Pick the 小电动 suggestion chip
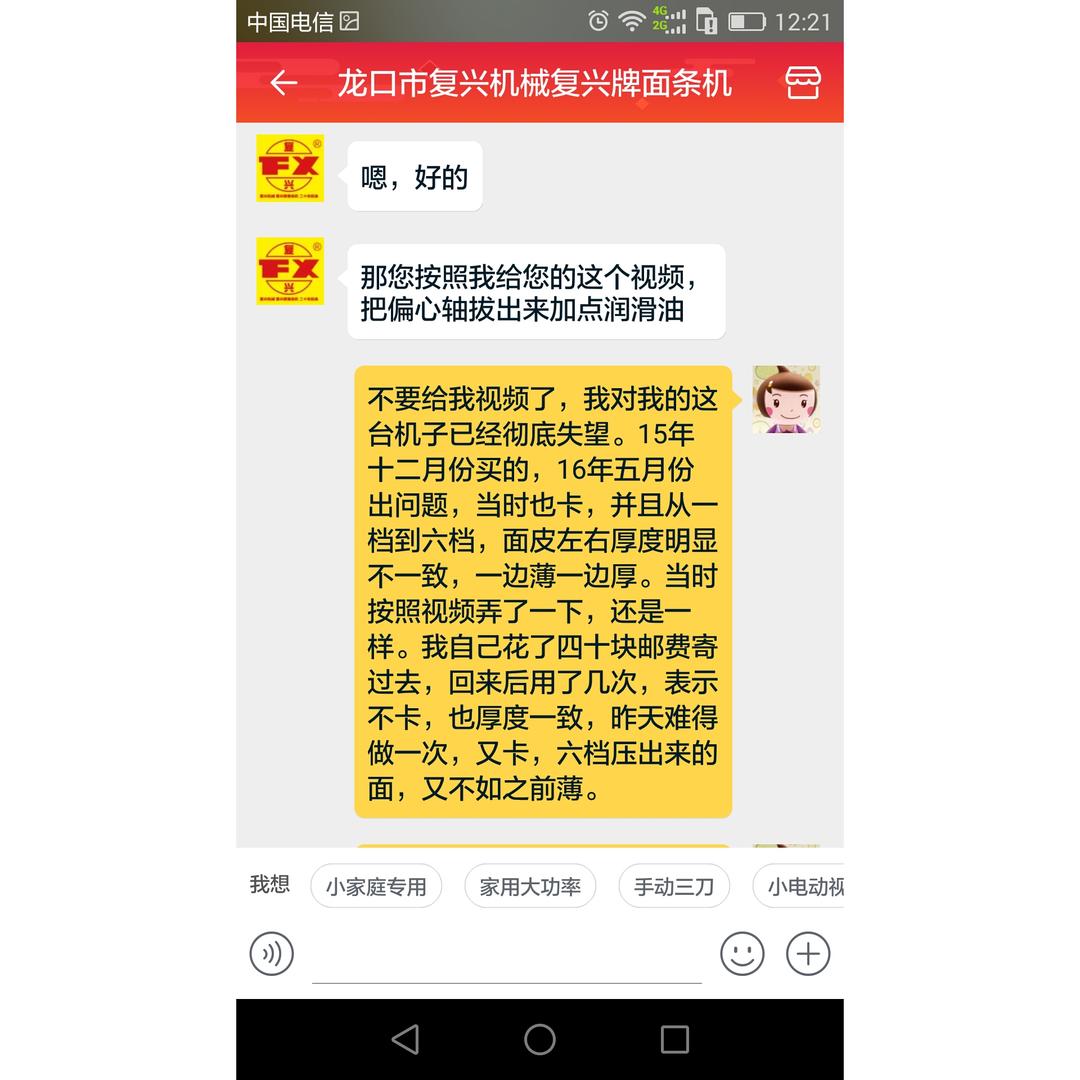This screenshot has width=1080, height=1080. (x=803, y=886)
